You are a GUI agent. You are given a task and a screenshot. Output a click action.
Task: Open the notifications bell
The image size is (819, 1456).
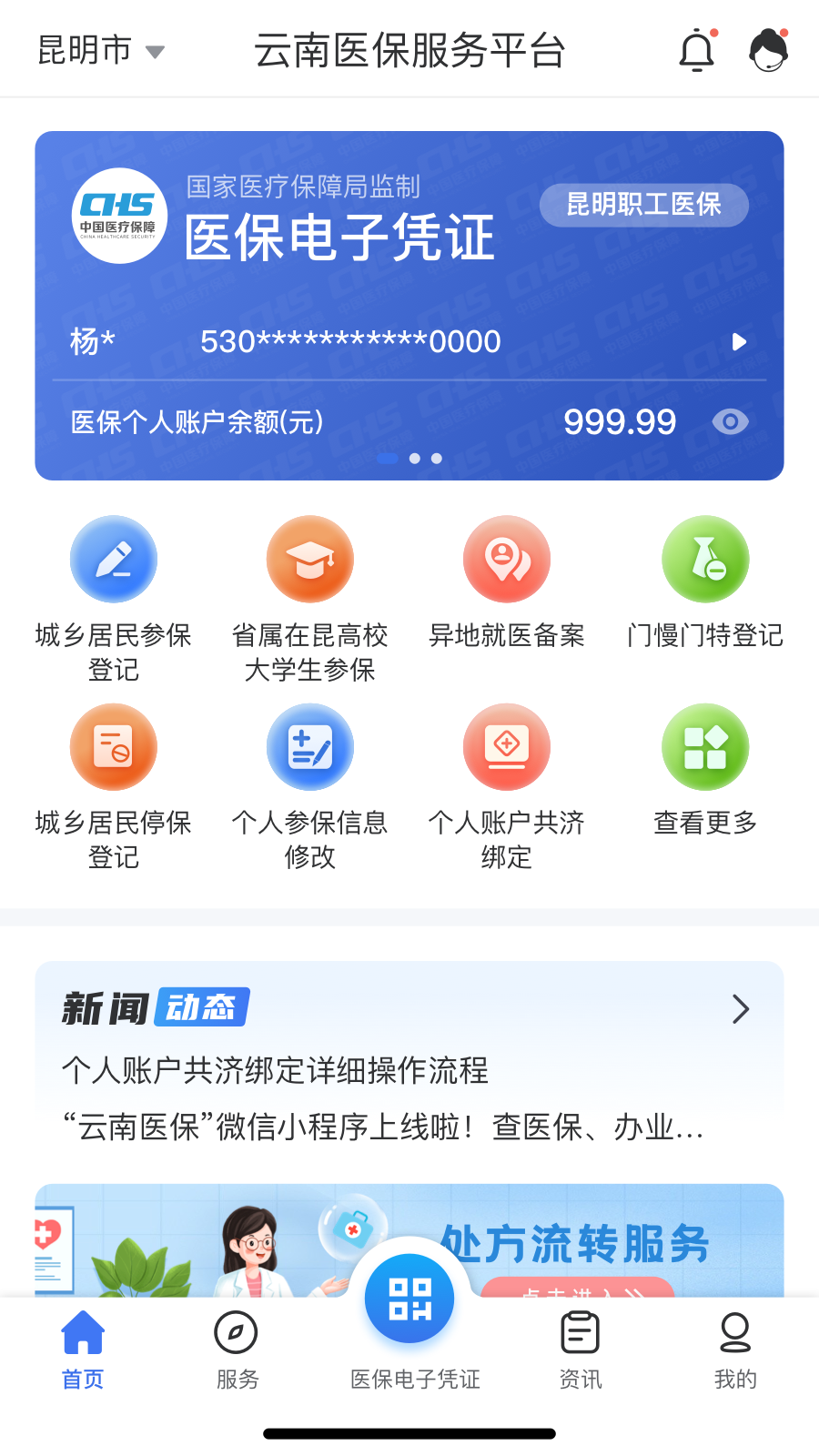tap(697, 51)
